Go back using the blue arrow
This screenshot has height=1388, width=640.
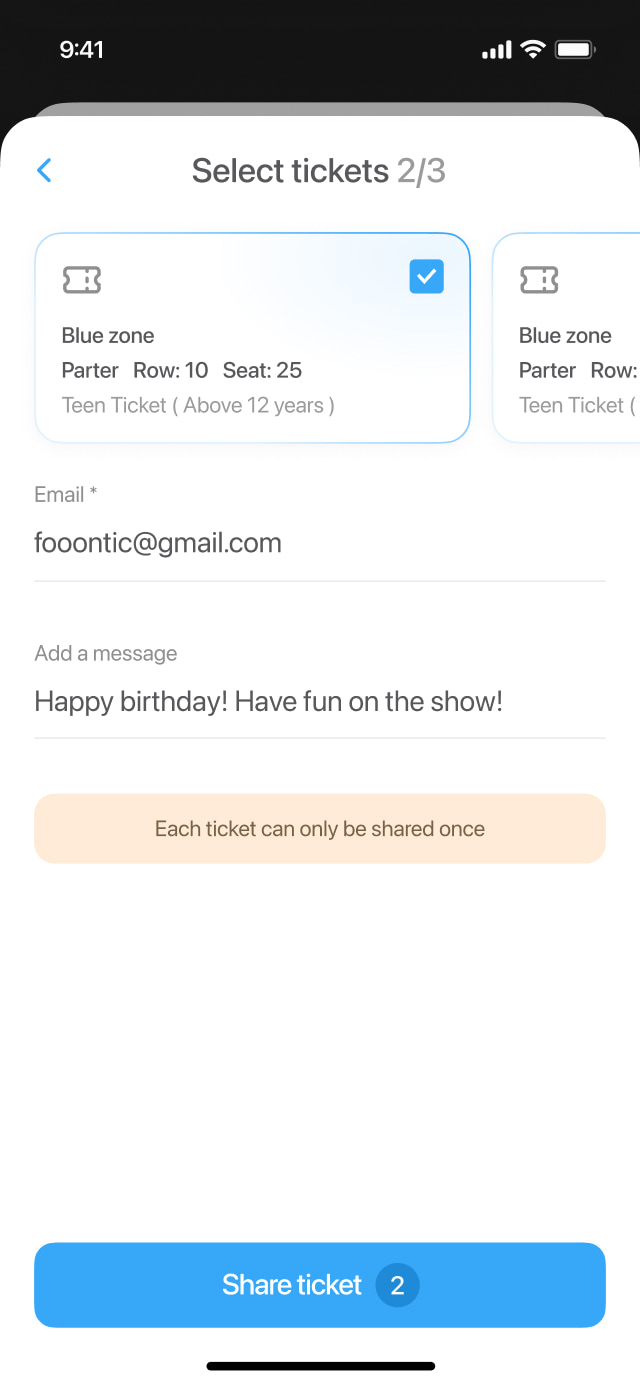click(x=44, y=170)
